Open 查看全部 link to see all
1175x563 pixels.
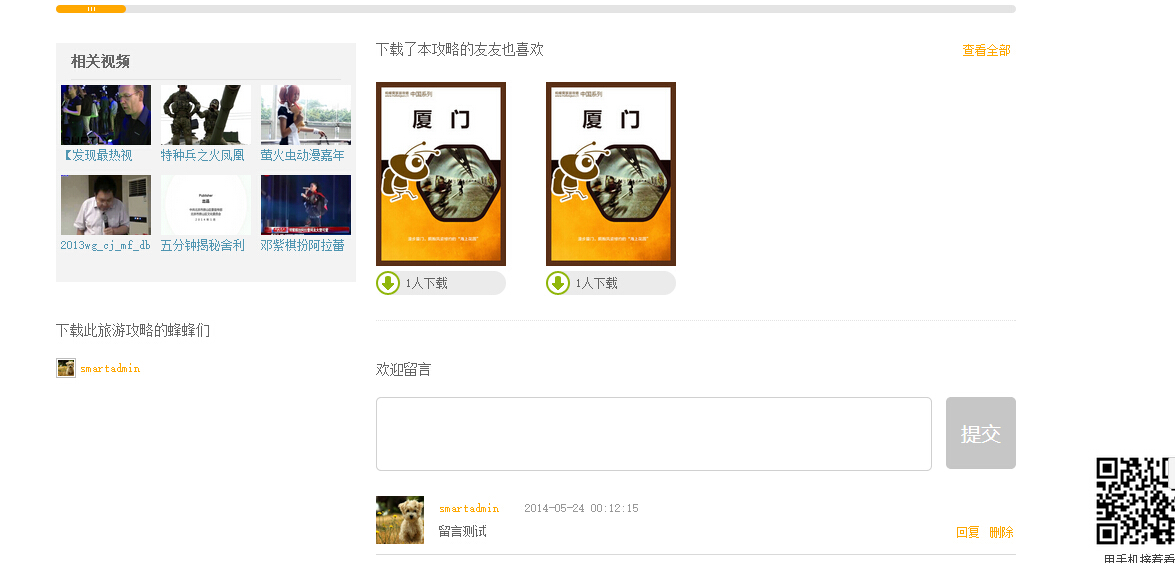[x=986, y=50]
